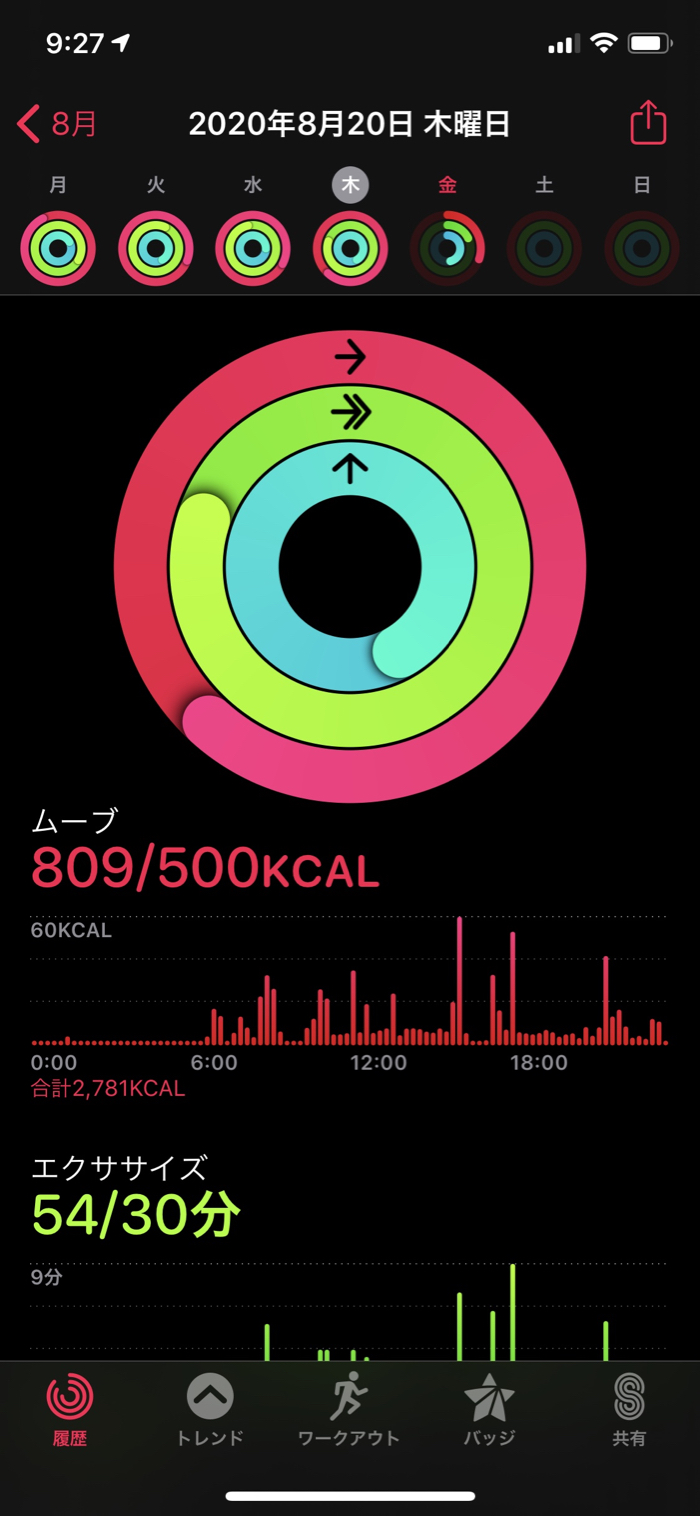The height and width of the screenshot is (1516, 700).
Task: Open the 履歴 tab
Action: [x=70, y=1410]
